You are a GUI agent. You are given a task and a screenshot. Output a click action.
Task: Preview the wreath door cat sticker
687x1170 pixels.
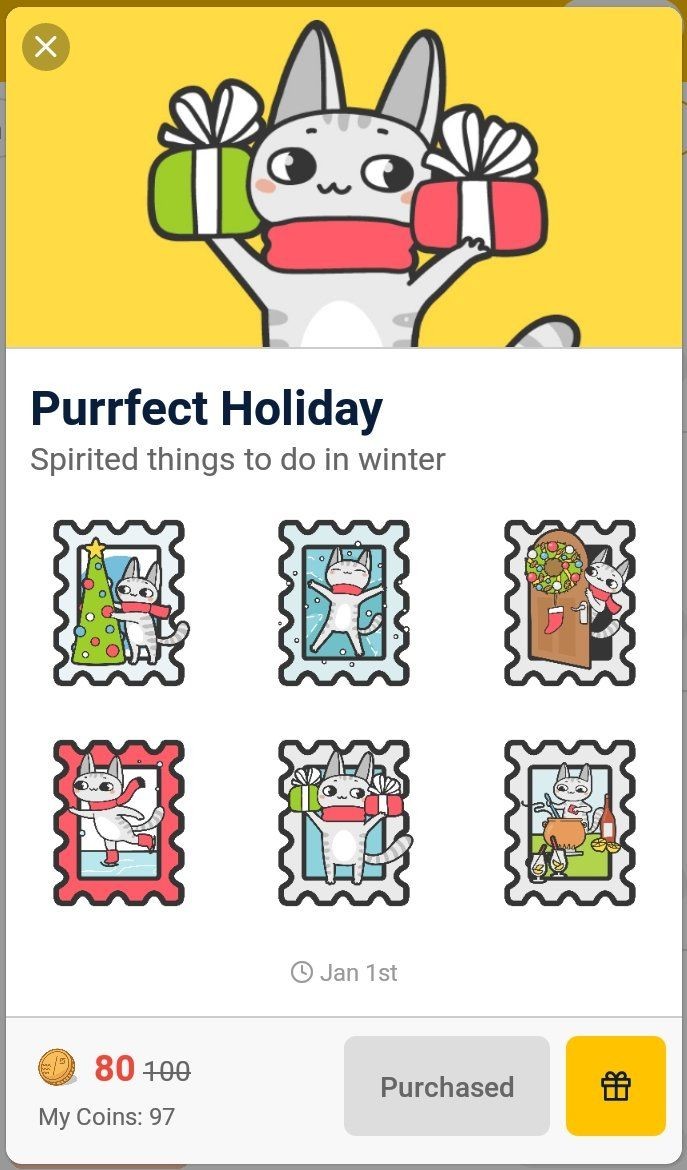coord(570,603)
